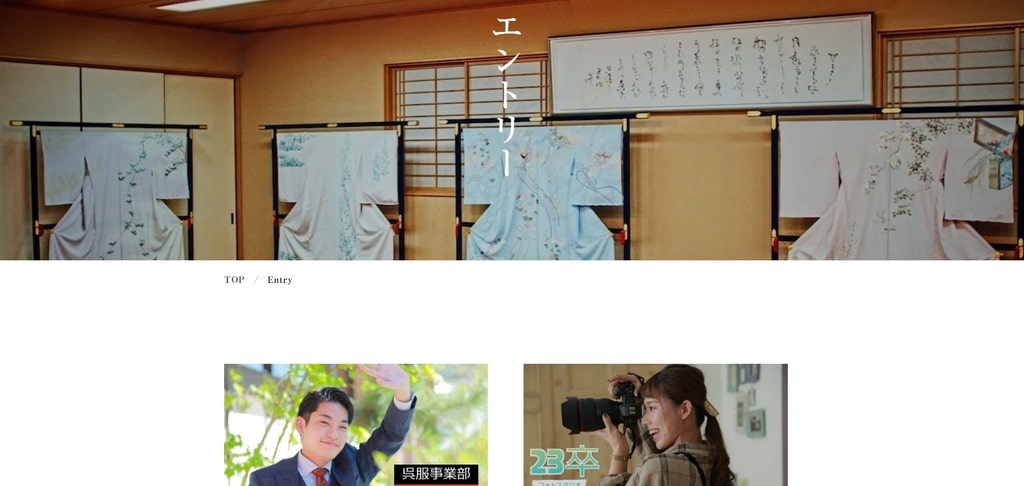Open the 23卒 photographer entry card
The width and height of the screenshot is (1024, 486).
tap(655, 425)
